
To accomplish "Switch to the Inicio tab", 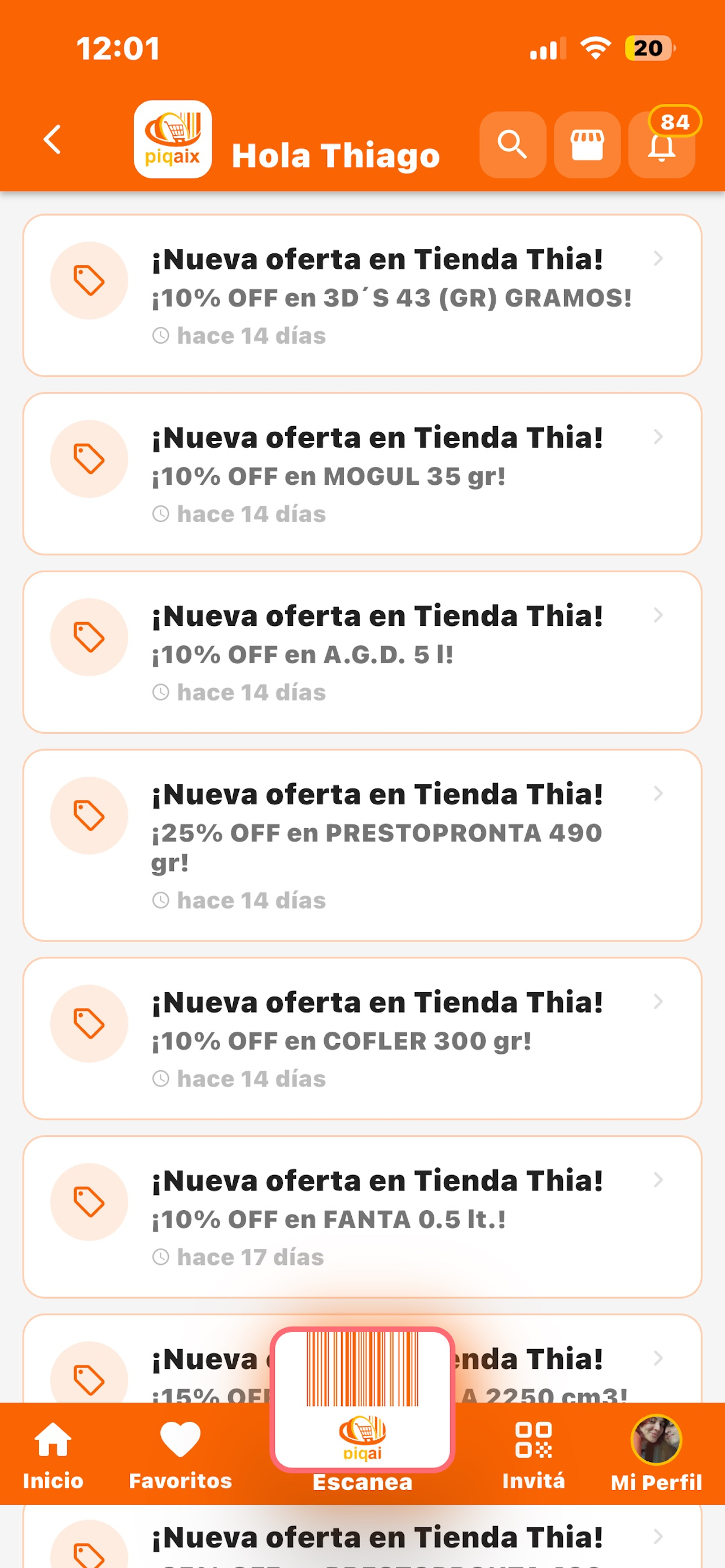I will click(x=53, y=1455).
